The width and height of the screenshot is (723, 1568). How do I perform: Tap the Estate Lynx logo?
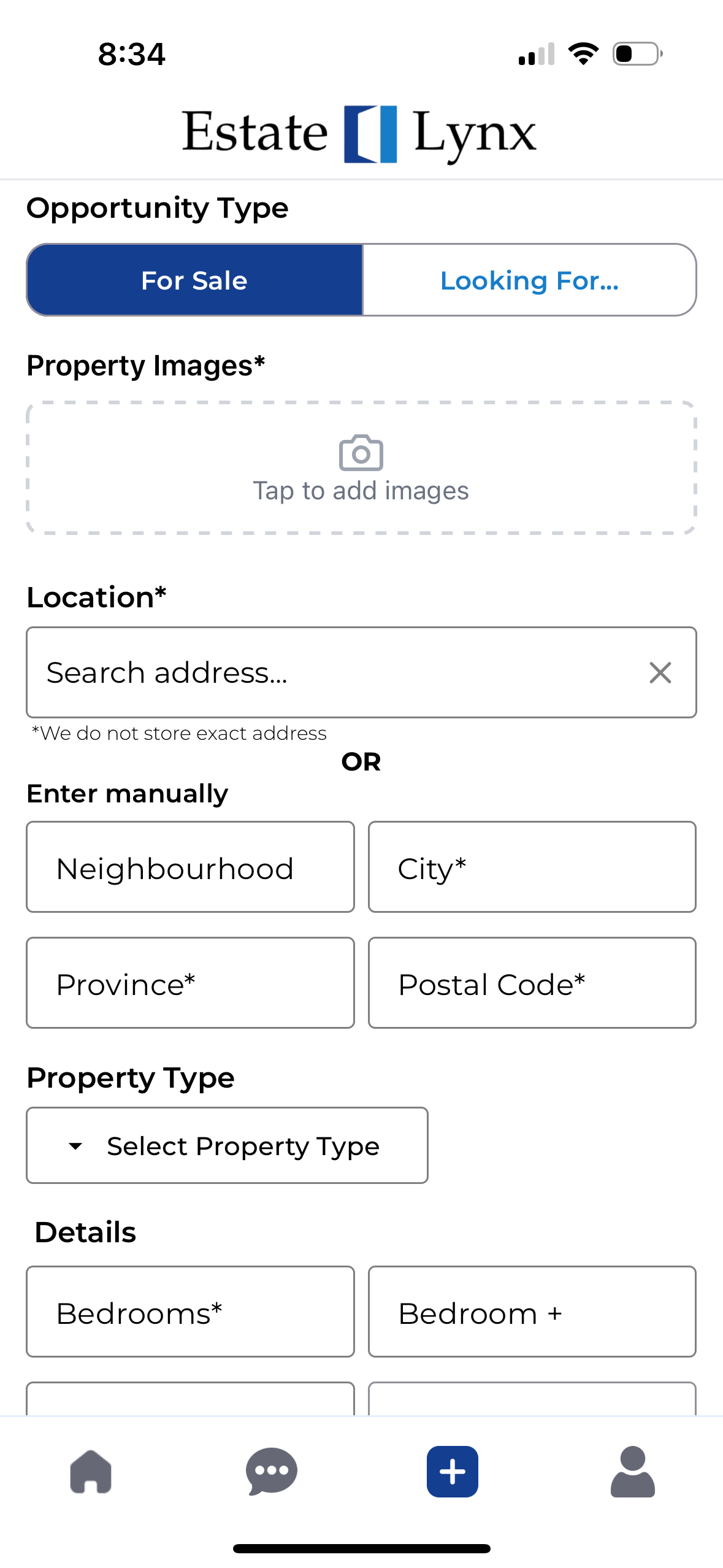tap(361, 131)
